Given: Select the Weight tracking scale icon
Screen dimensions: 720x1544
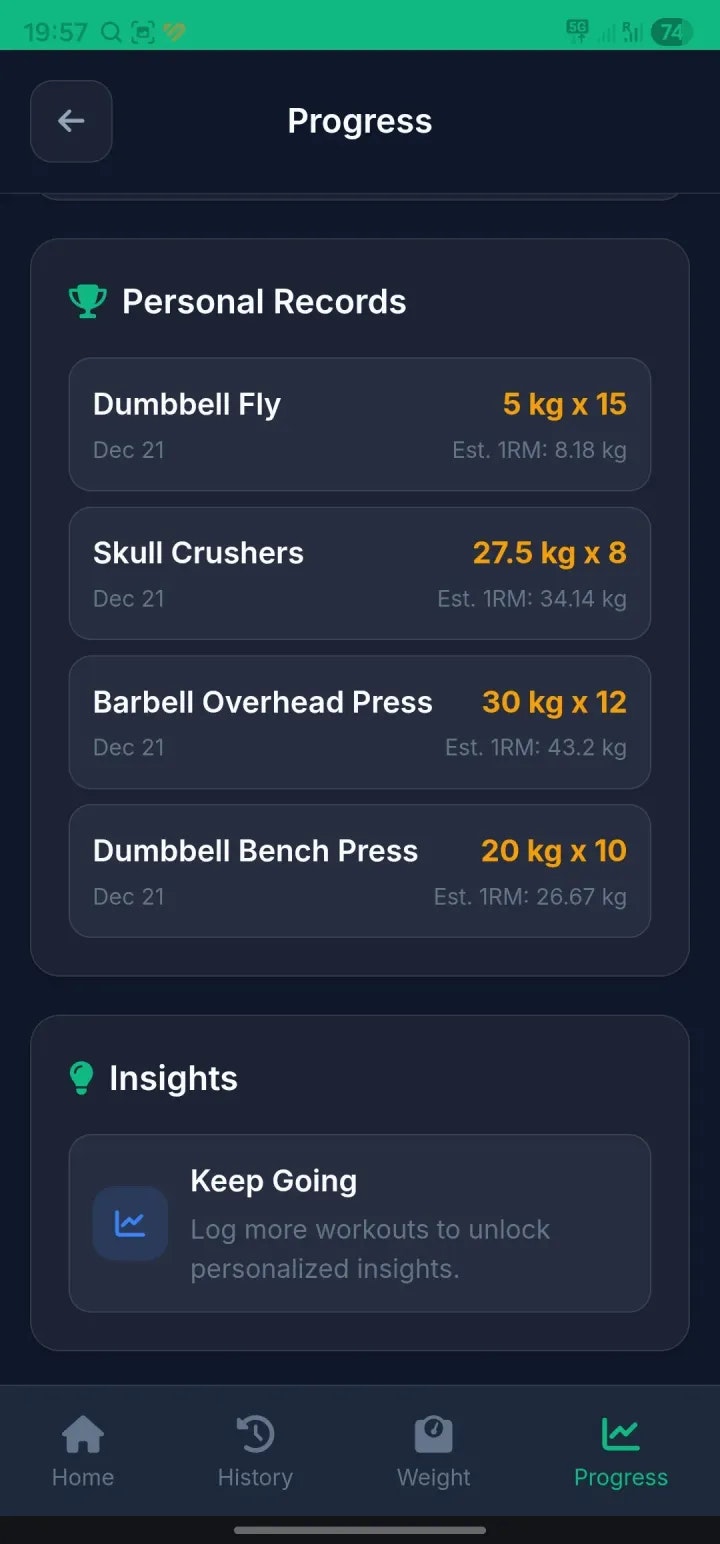Looking at the screenshot, I should pyautogui.click(x=433, y=1433).
